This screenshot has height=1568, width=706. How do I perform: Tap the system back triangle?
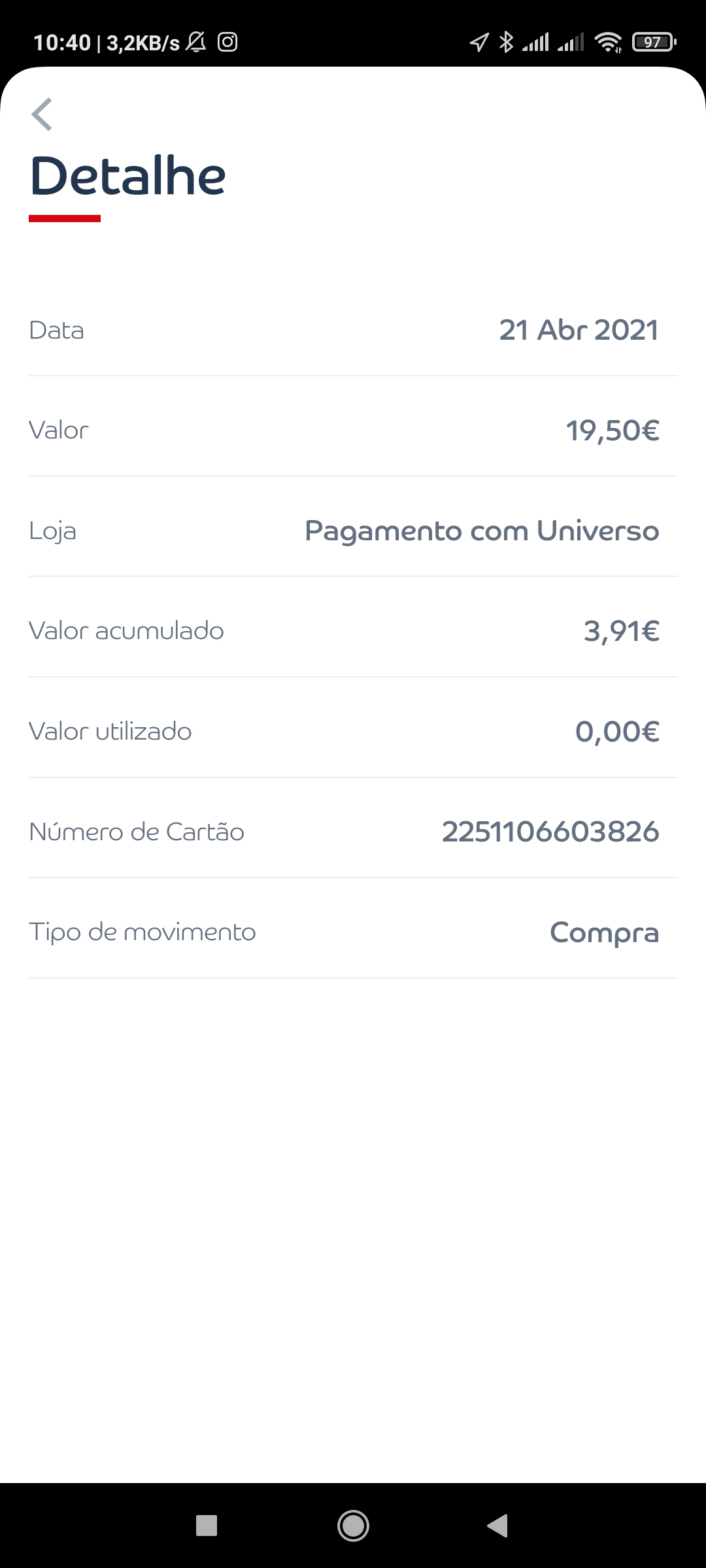(x=498, y=1526)
